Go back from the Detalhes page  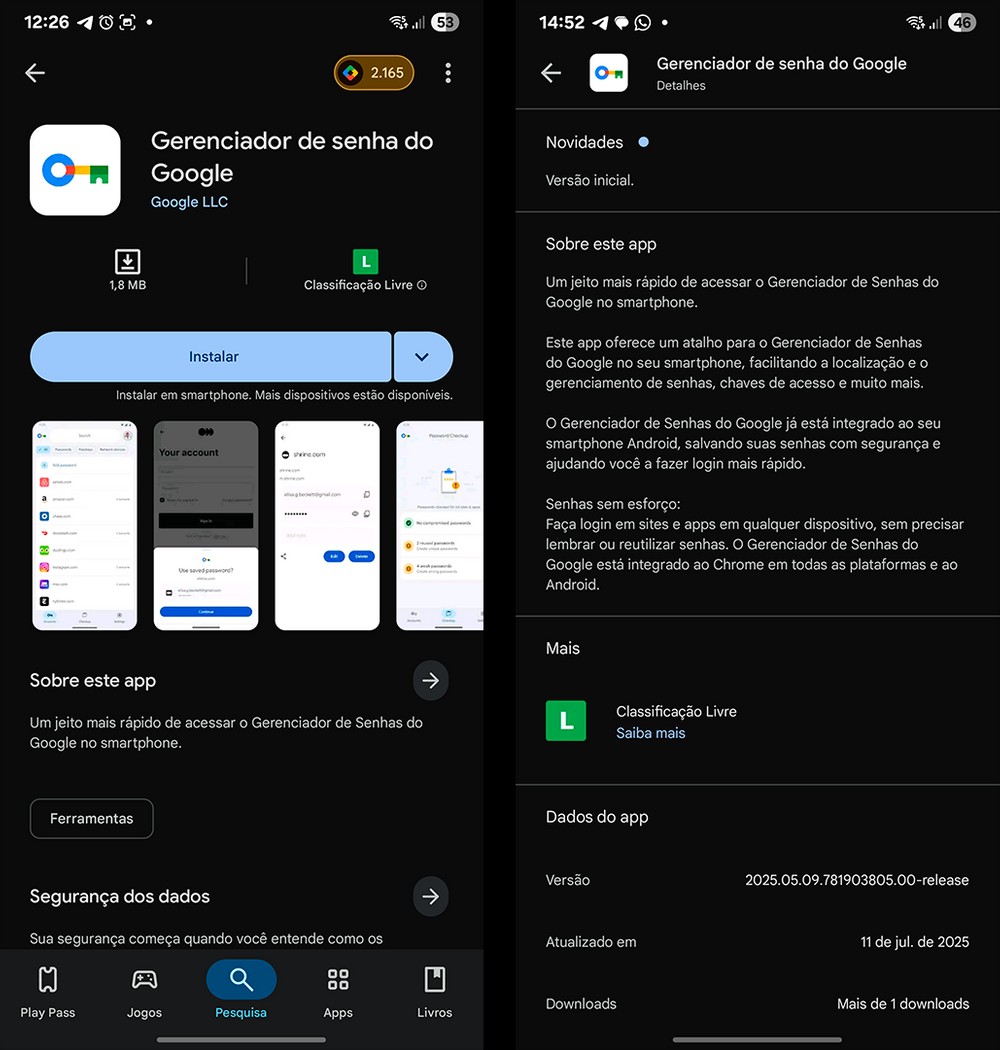[x=551, y=73]
